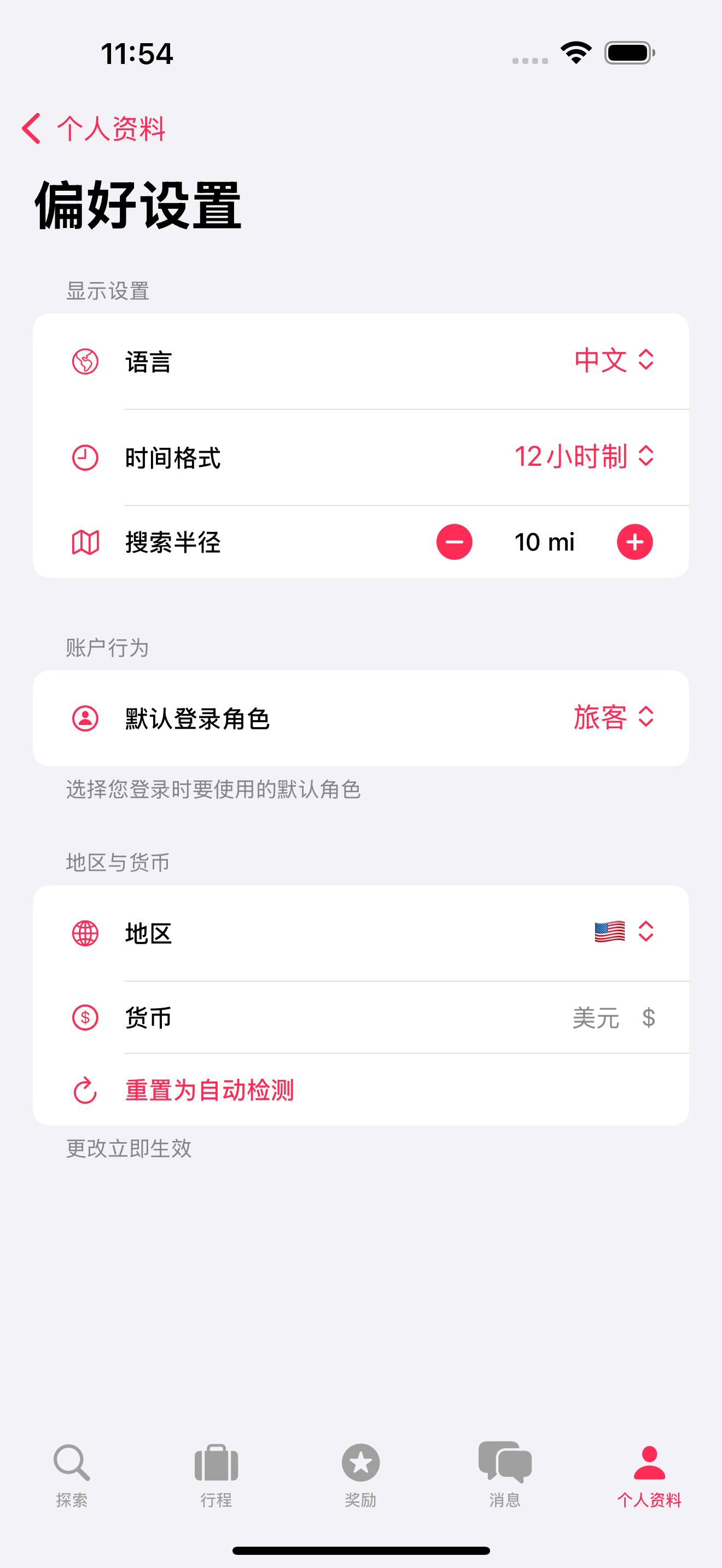Switch to the 行程 tab
Viewport: 722px width, 1568px height.
tap(216, 1473)
